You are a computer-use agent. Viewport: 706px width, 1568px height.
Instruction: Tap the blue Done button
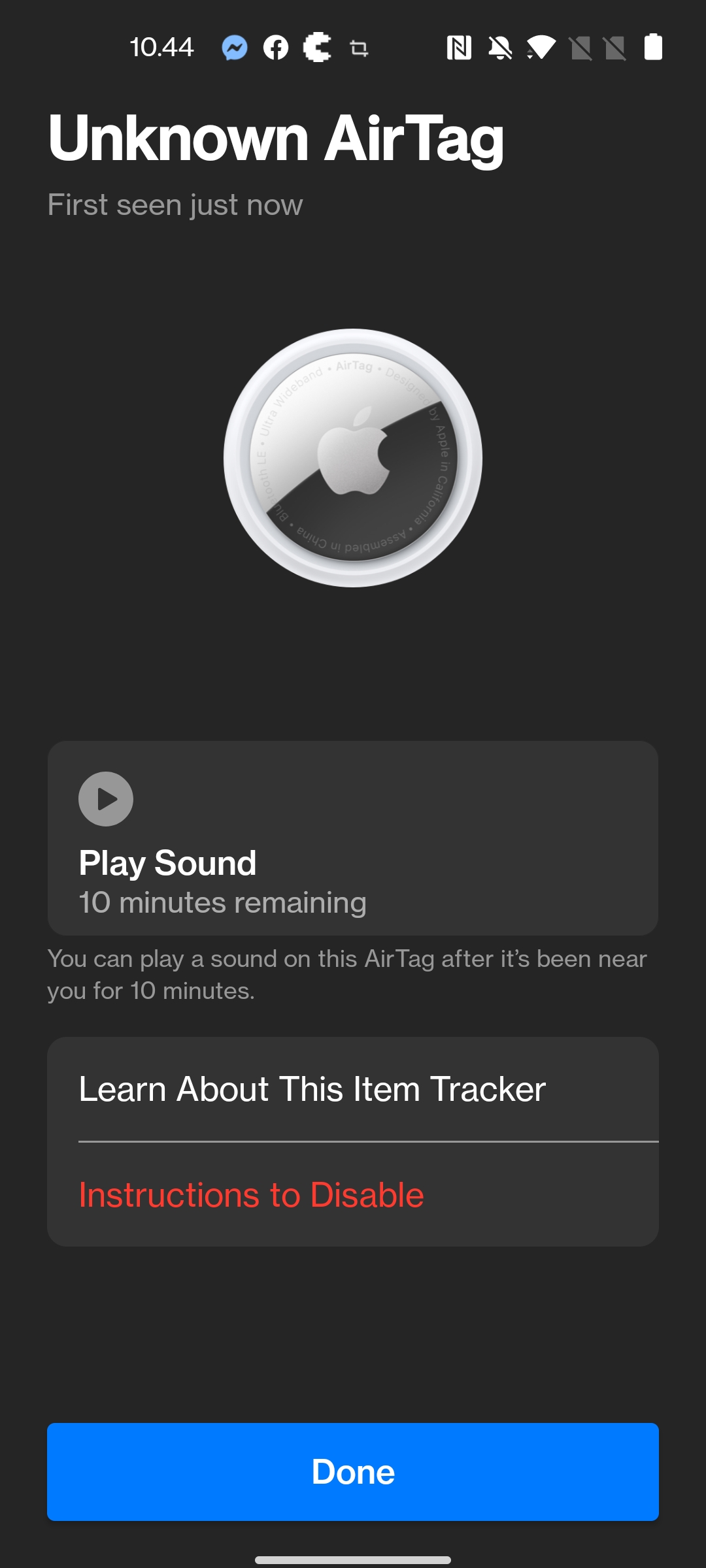click(x=352, y=1471)
